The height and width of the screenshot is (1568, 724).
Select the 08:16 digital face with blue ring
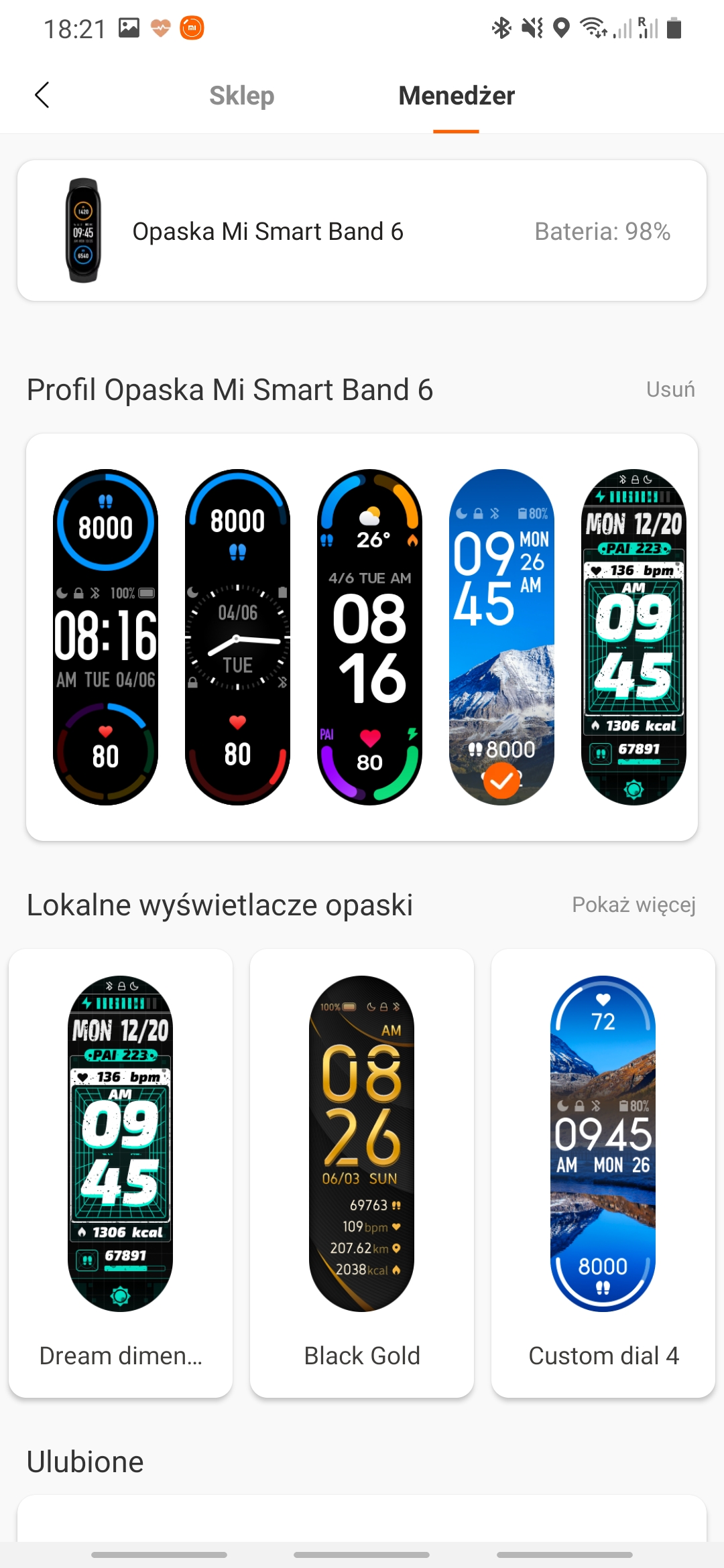[105, 637]
